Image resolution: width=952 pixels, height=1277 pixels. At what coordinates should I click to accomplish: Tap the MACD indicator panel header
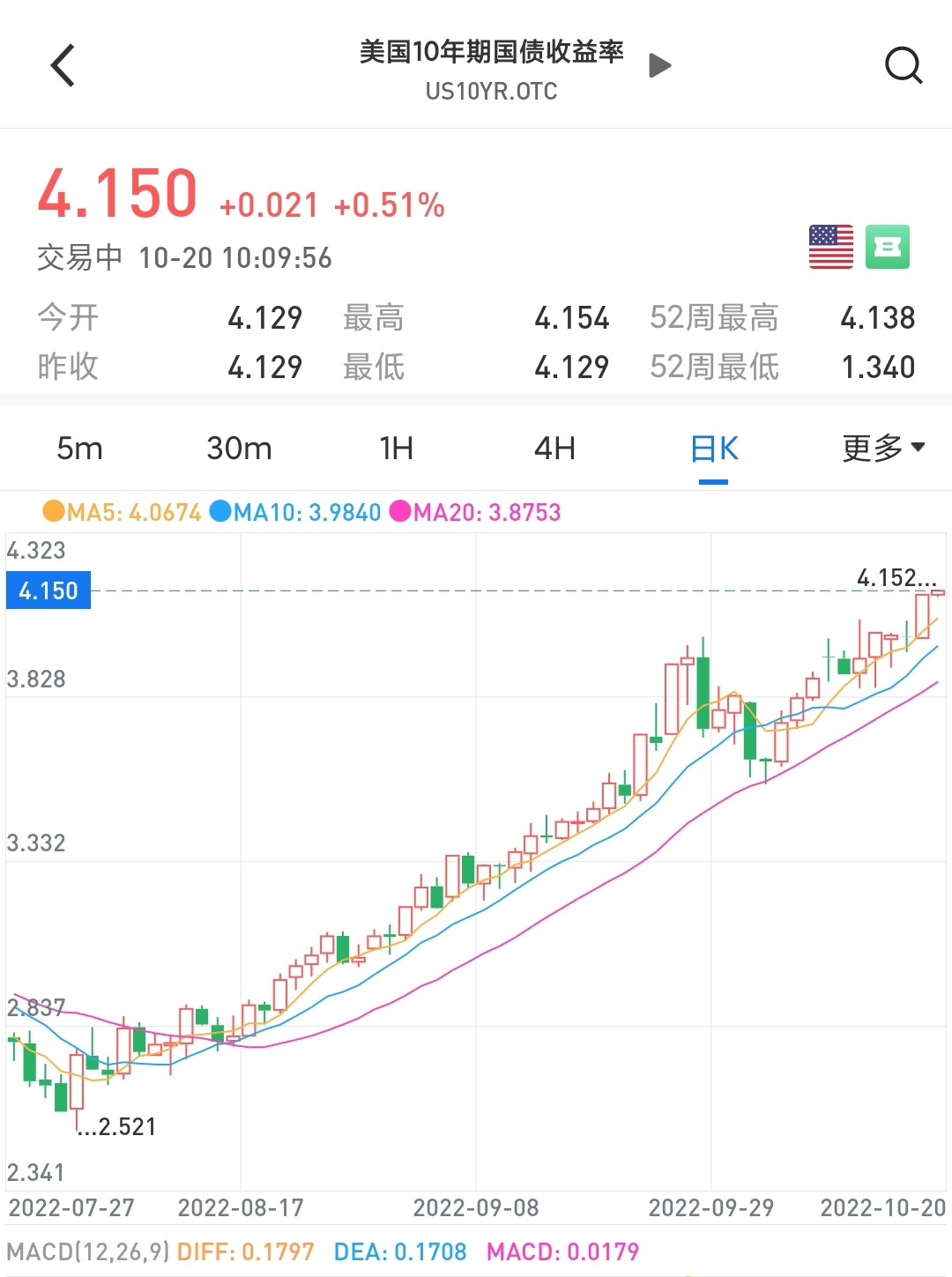coord(322,1251)
